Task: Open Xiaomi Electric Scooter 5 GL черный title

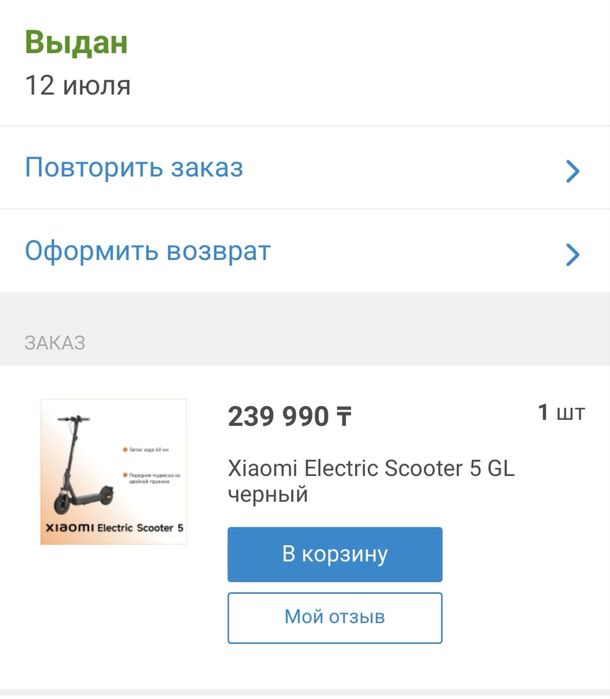Action: coord(370,481)
